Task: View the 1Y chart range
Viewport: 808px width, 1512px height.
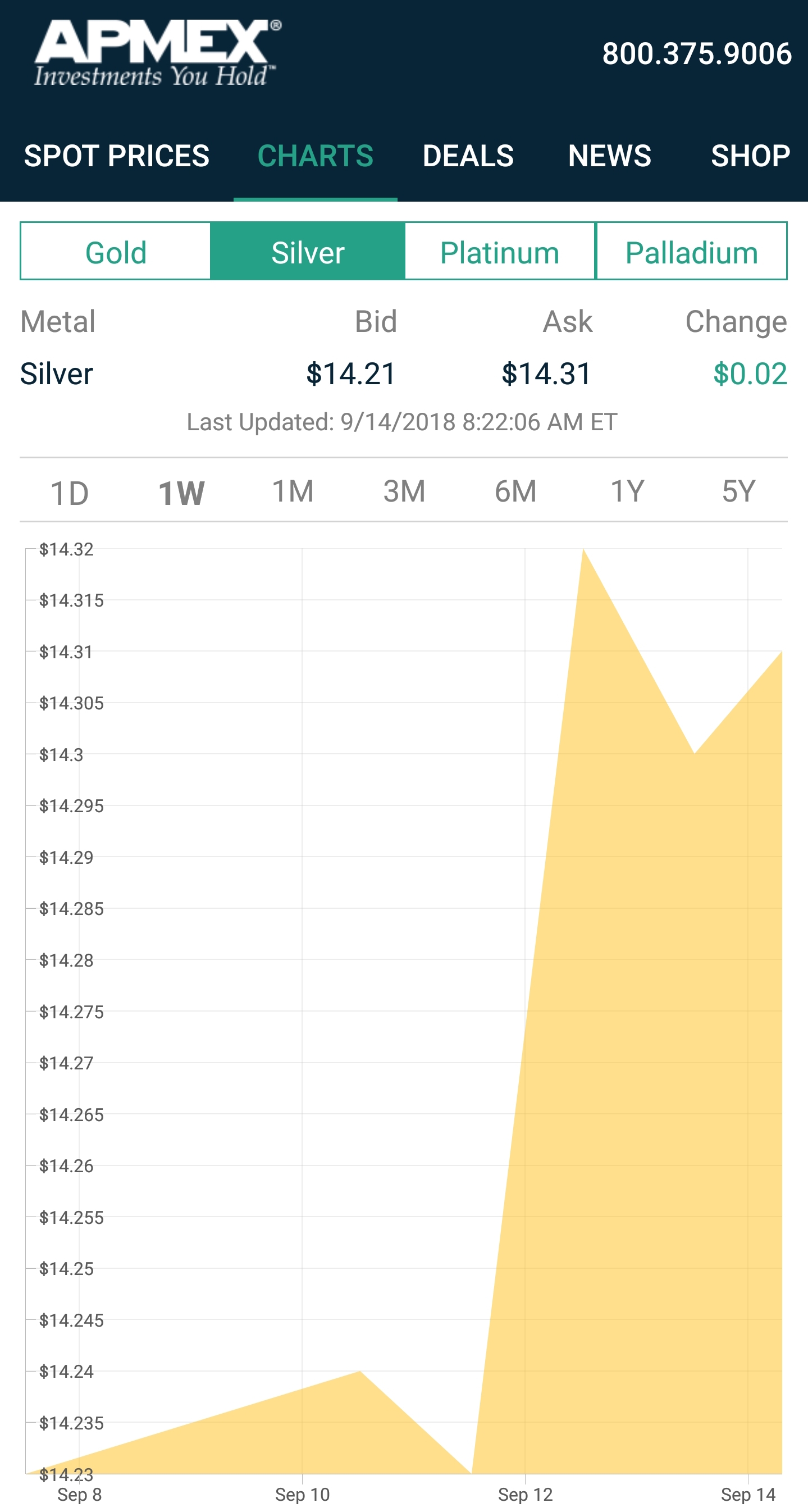Action: pyautogui.click(x=627, y=491)
